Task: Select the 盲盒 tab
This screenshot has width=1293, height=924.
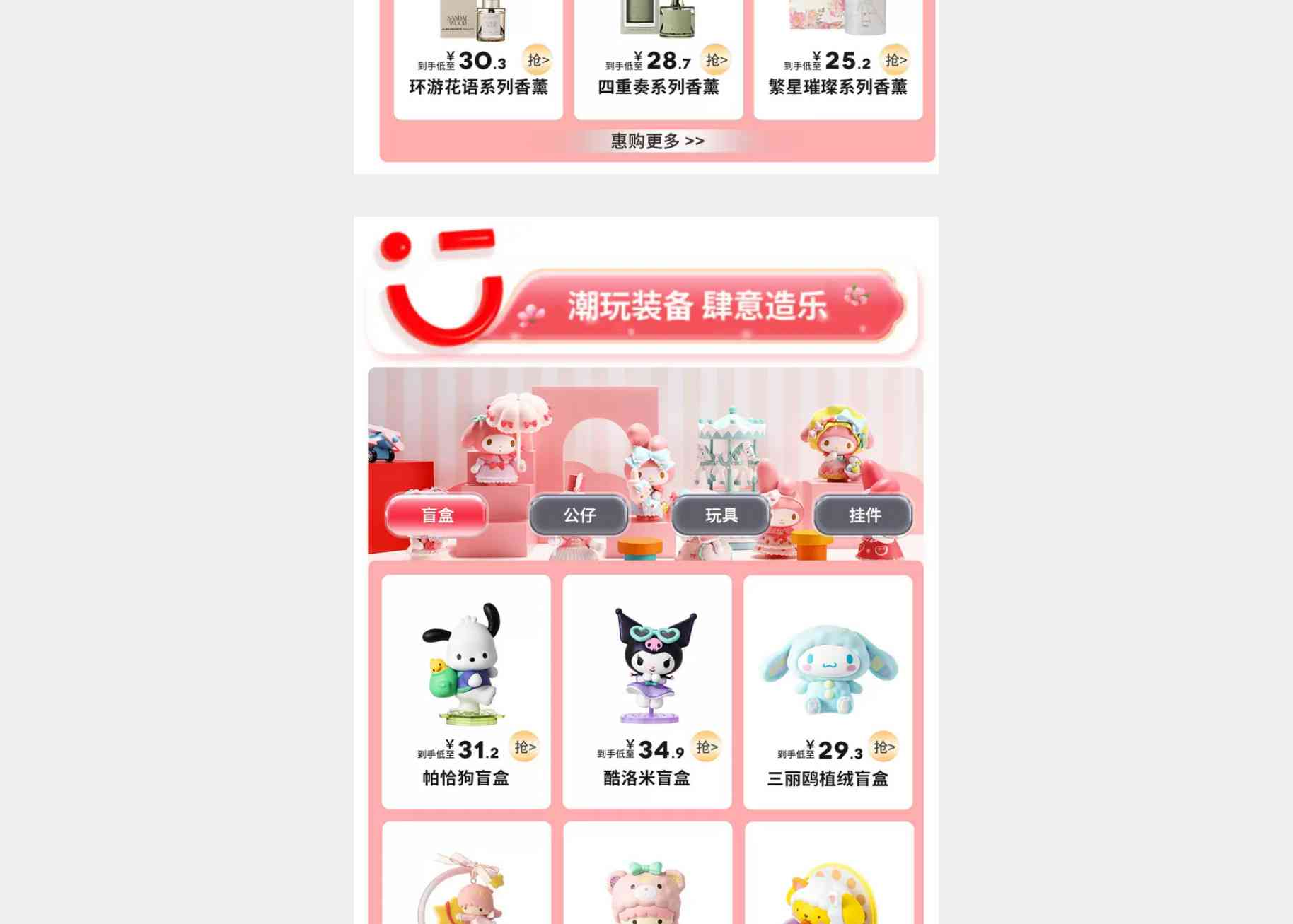Action: click(x=437, y=515)
